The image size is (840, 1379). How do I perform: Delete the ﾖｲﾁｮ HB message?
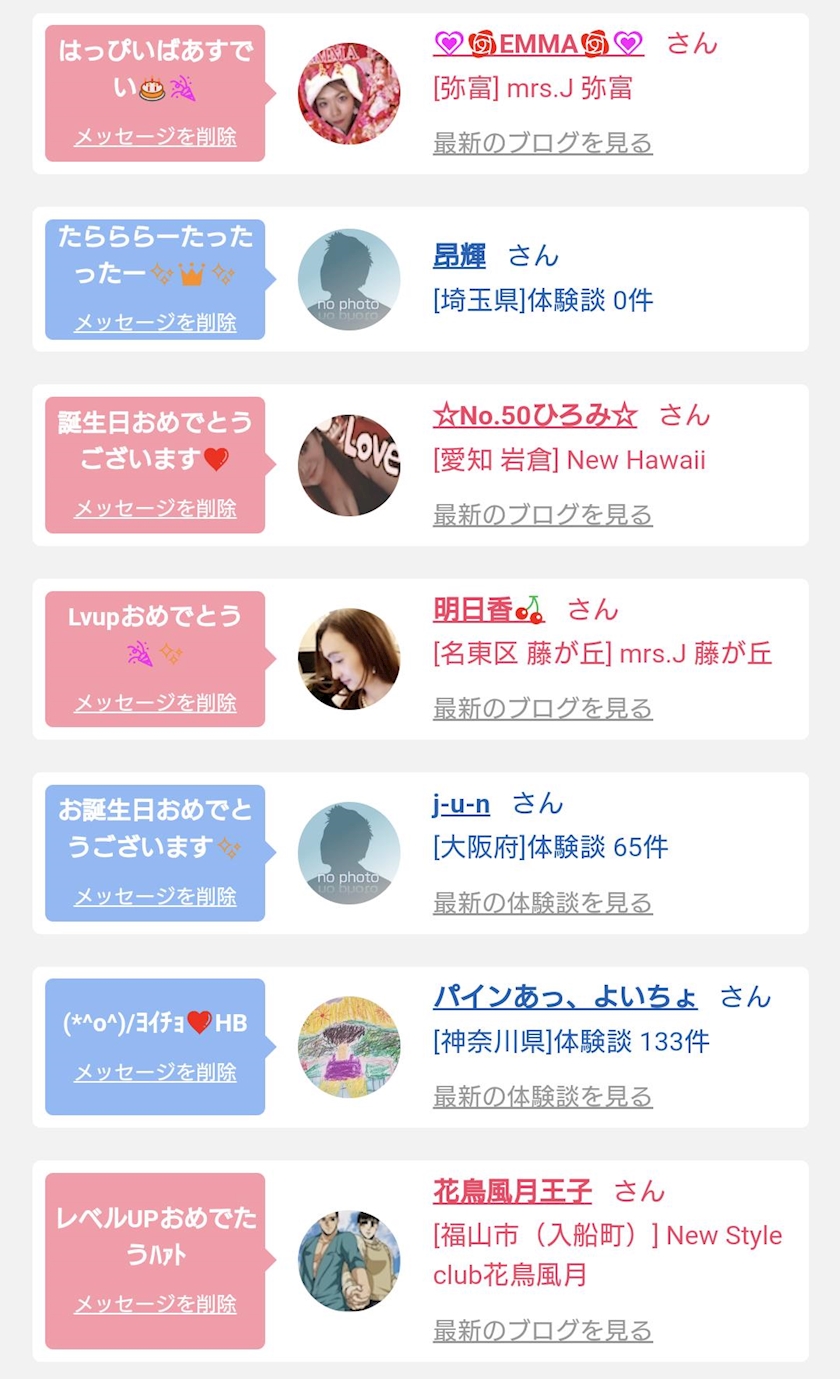[155, 1072]
